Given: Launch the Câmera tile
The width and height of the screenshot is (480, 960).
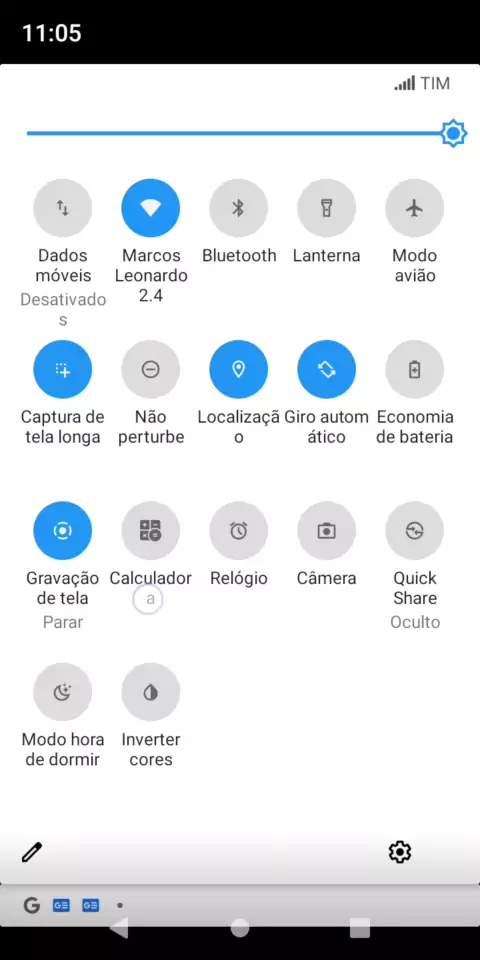Looking at the screenshot, I should [326, 531].
